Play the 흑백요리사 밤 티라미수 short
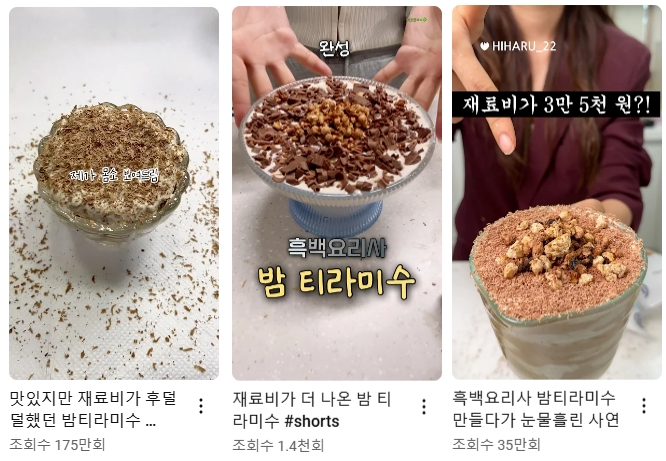The image size is (666, 461). [336, 193]
